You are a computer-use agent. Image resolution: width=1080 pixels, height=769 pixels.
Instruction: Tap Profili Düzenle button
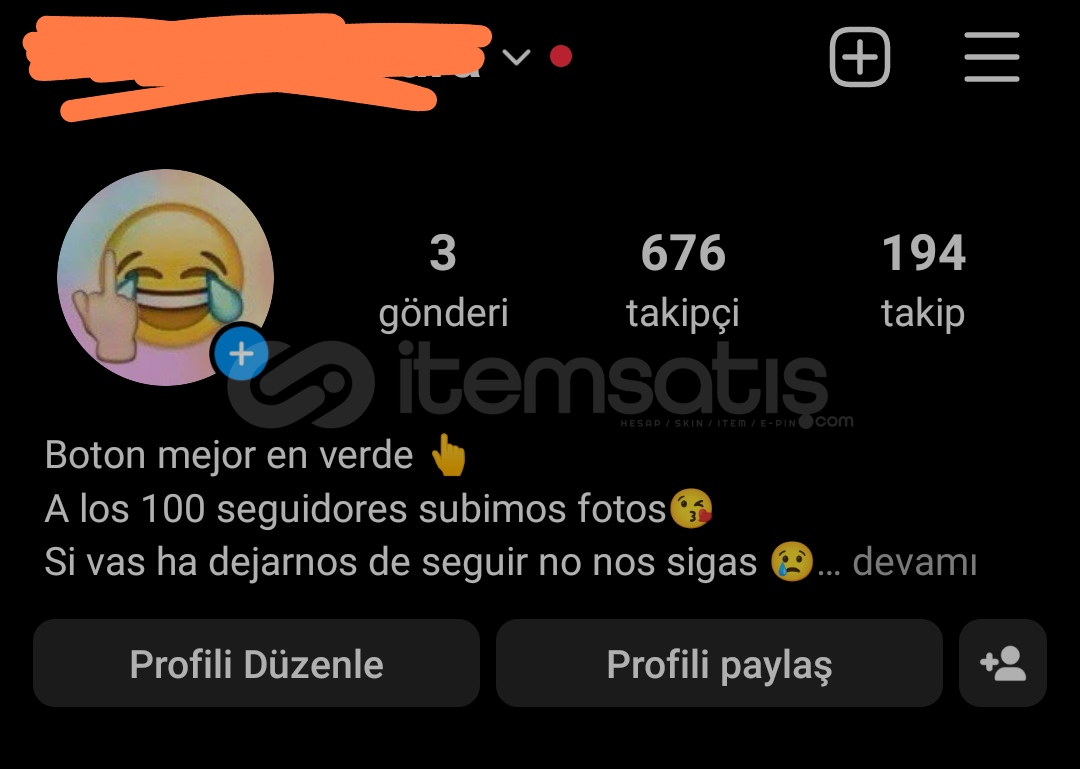256,664
